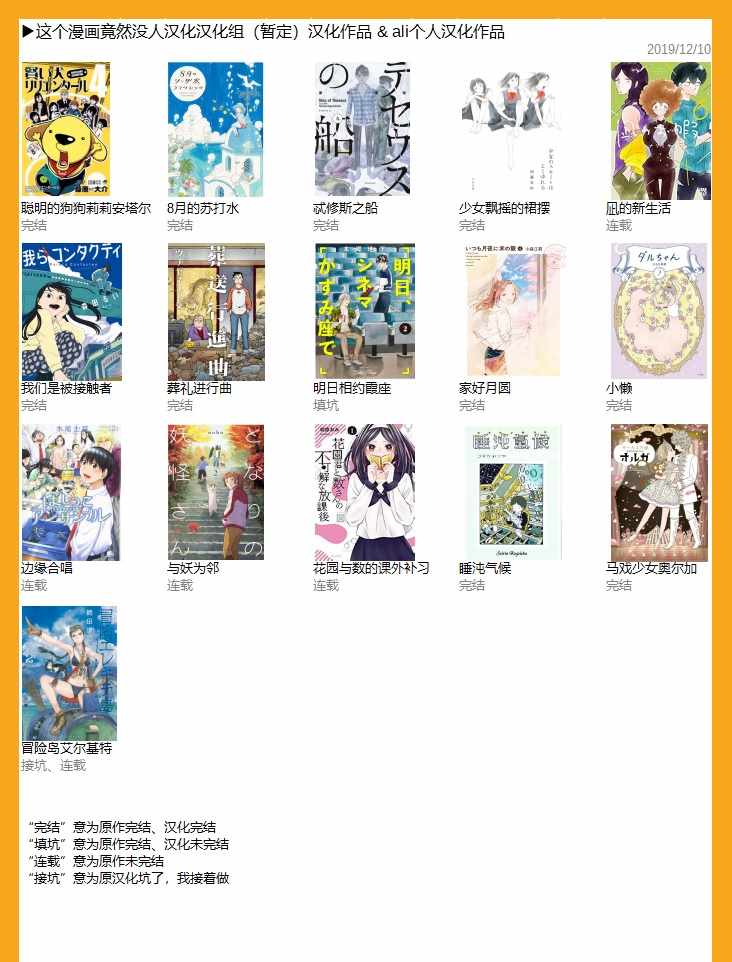
Task: Open the 小懒 manga
Action: tap(658, 311)
